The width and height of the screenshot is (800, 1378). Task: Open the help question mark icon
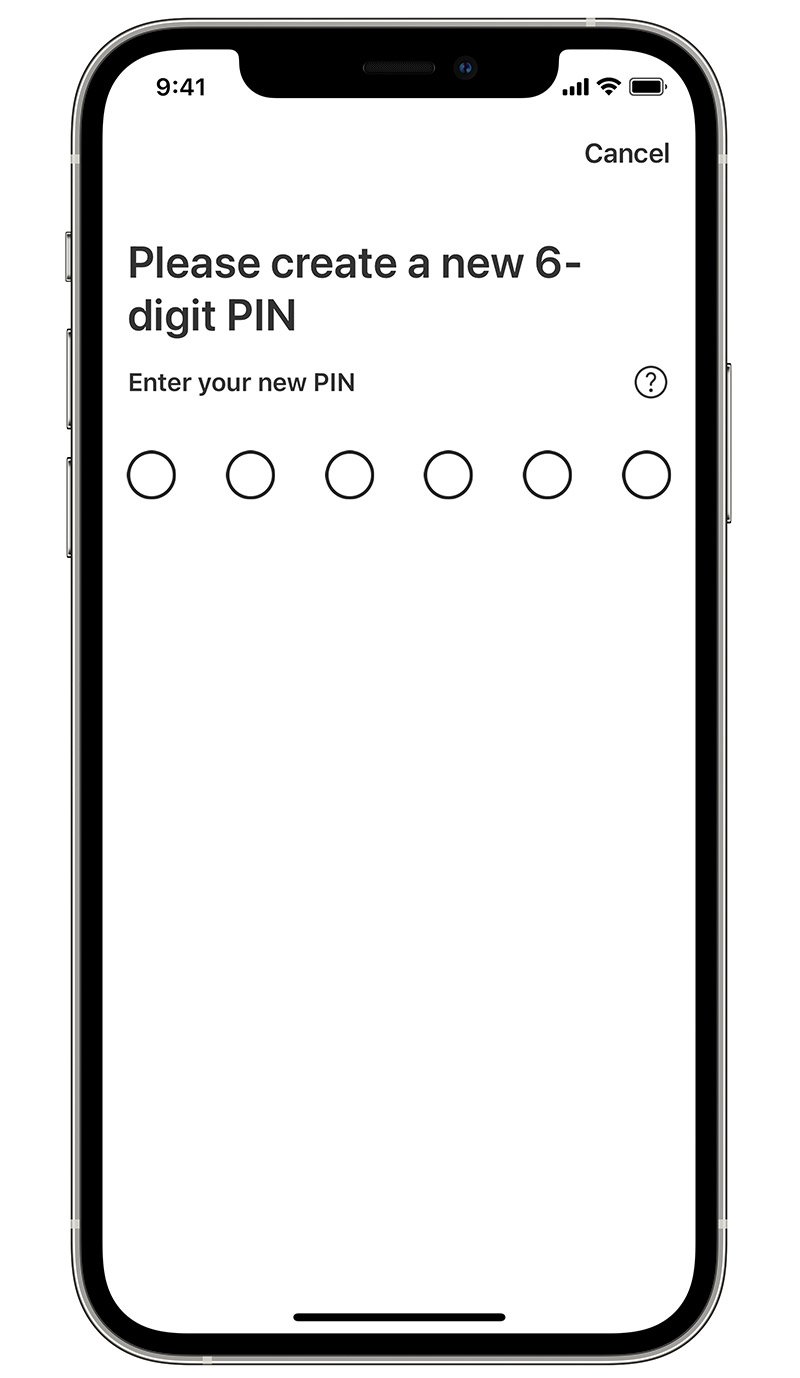651,382
